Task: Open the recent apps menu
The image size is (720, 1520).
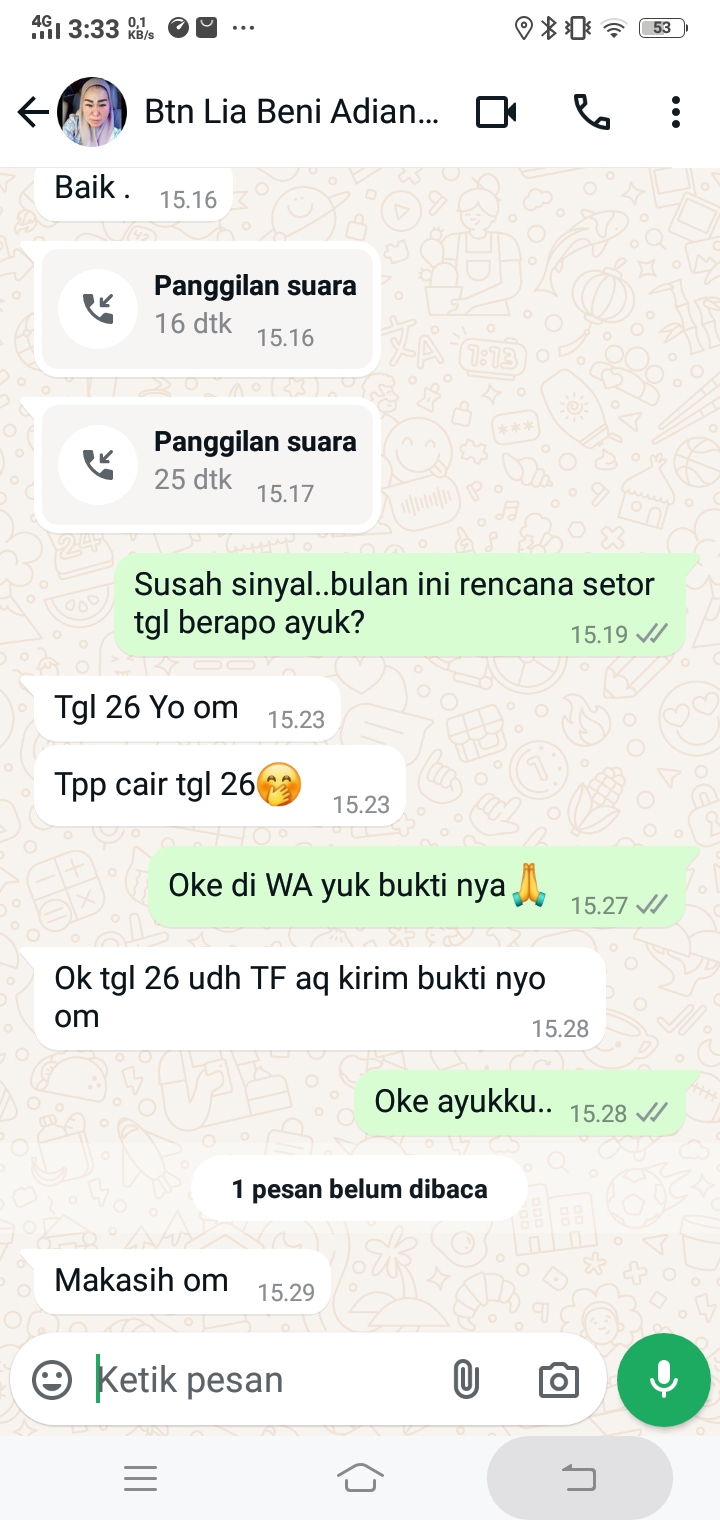Action: tap(140, 1478)
